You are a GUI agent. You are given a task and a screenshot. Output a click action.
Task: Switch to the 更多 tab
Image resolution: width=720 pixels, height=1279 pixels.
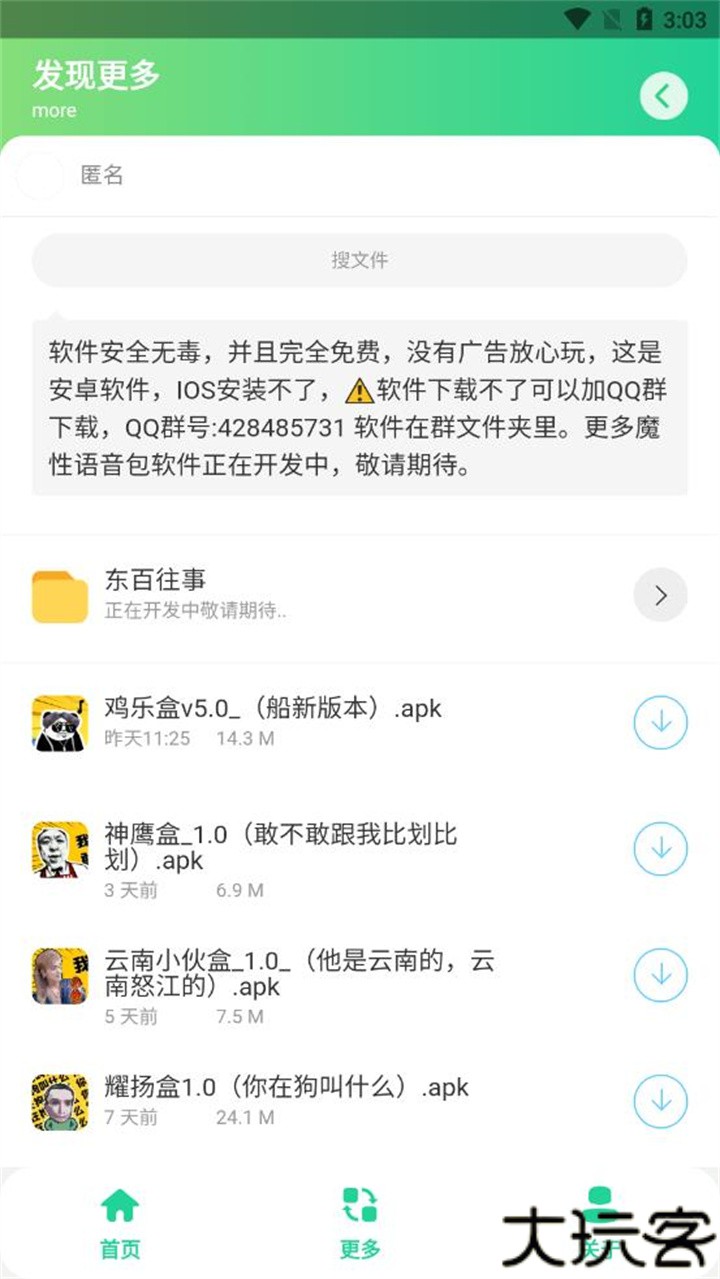[359, 1245]
